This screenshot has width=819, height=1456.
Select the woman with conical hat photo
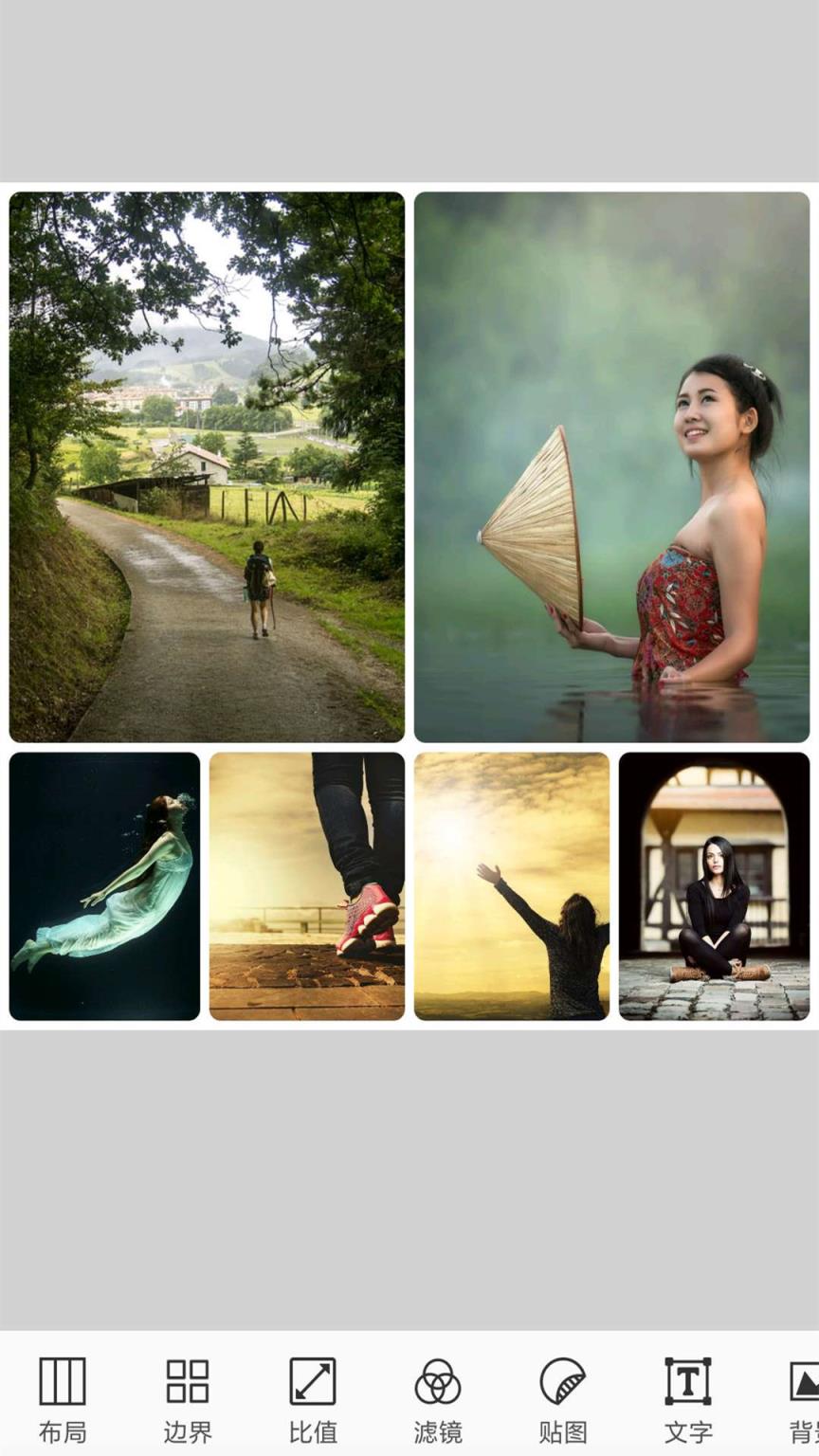coord(611,466)
